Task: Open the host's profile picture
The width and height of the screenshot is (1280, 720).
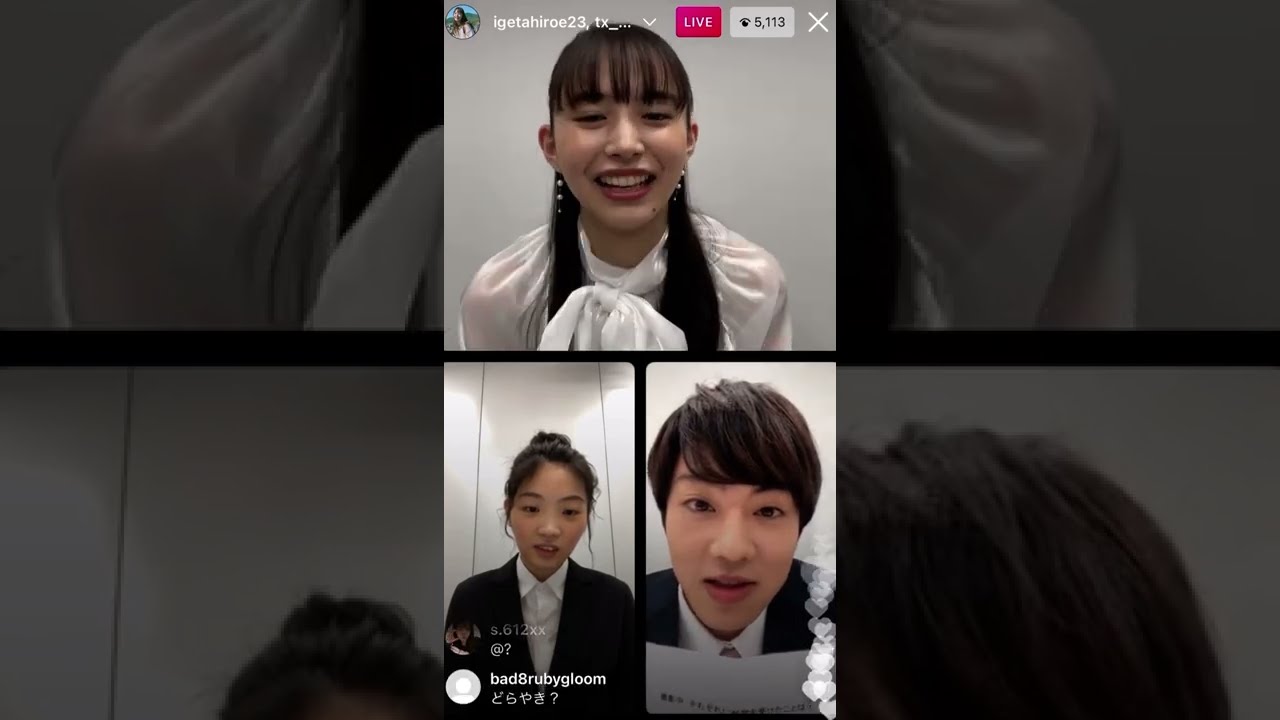Action: tap(462, 22)
